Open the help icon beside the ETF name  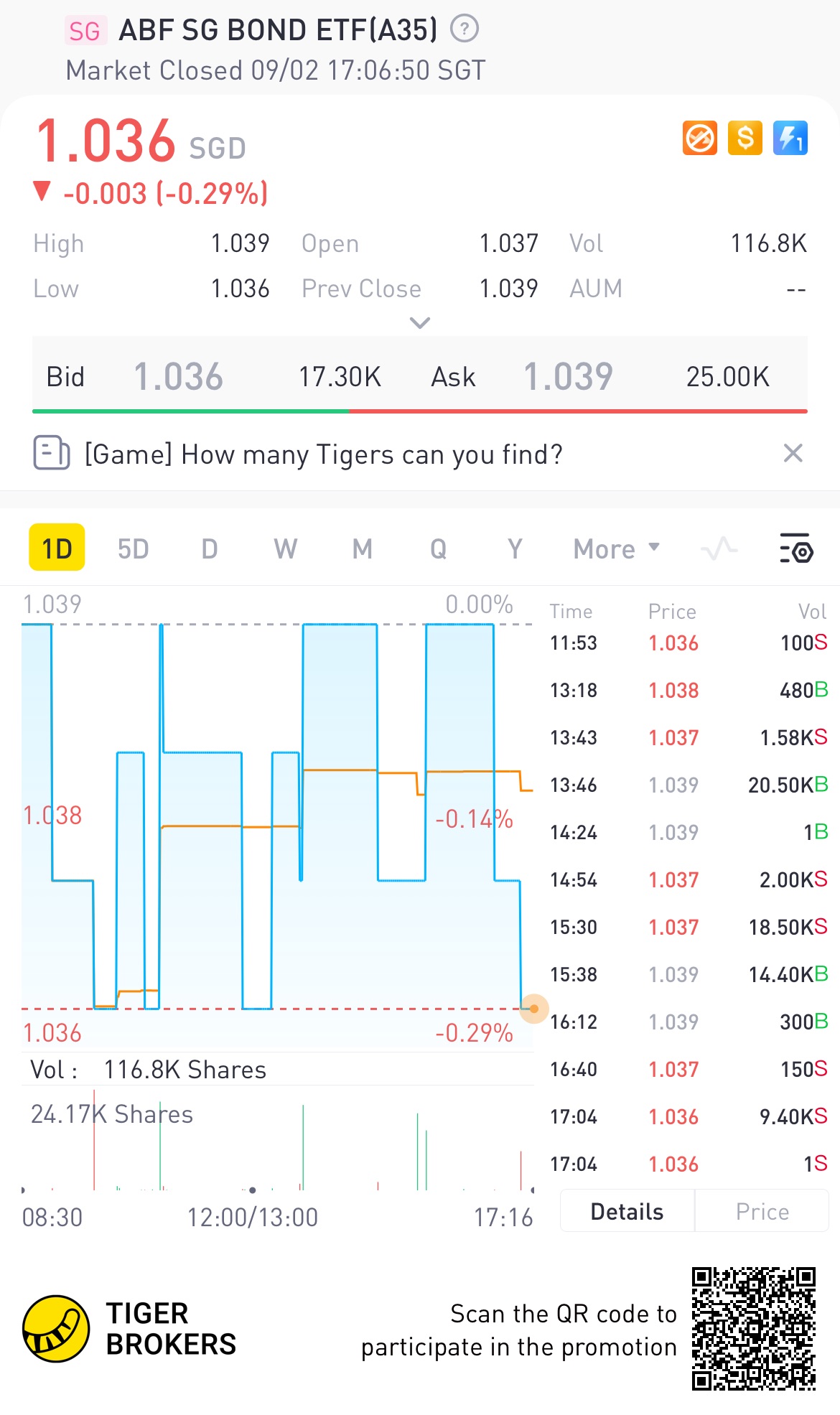(x=465, y=29)
